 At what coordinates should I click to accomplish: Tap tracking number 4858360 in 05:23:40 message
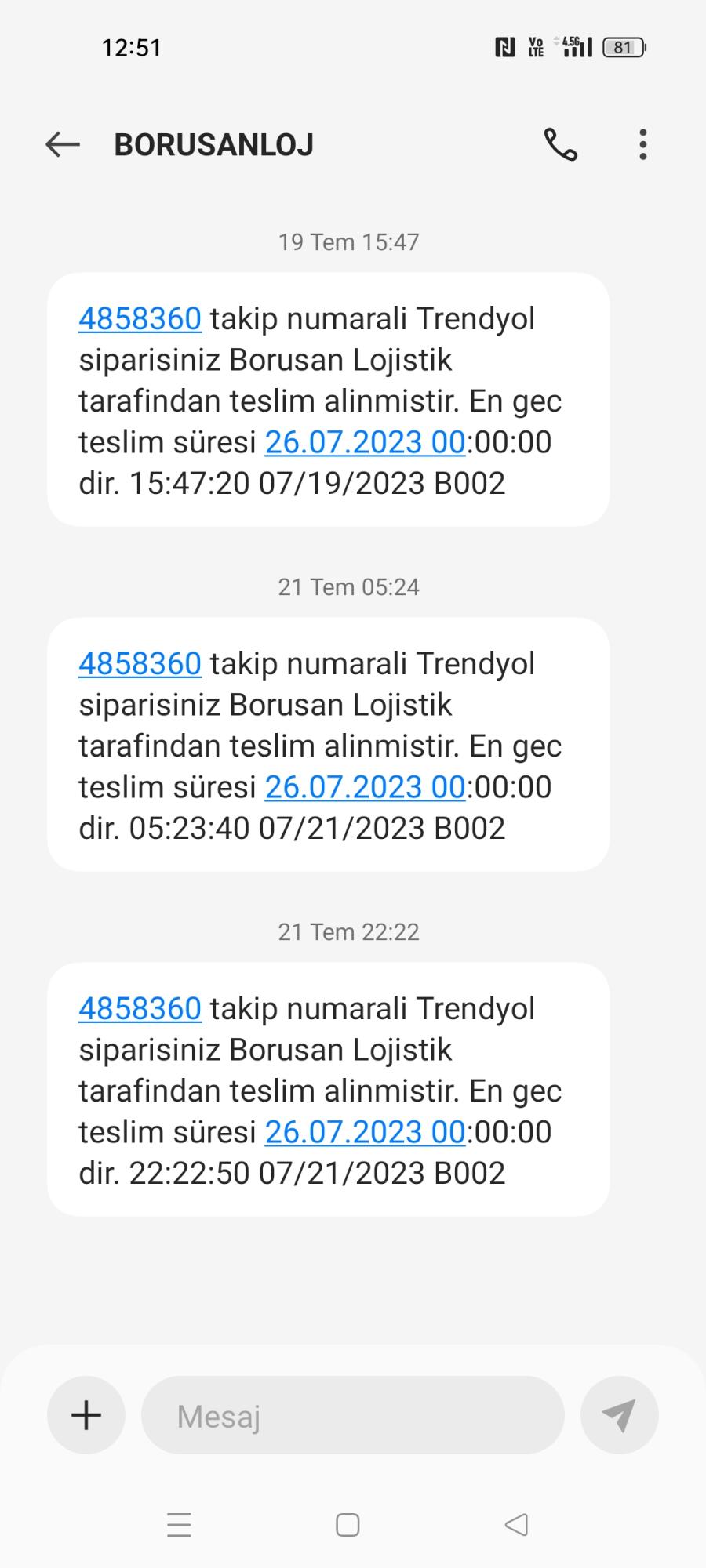[140, 664]
